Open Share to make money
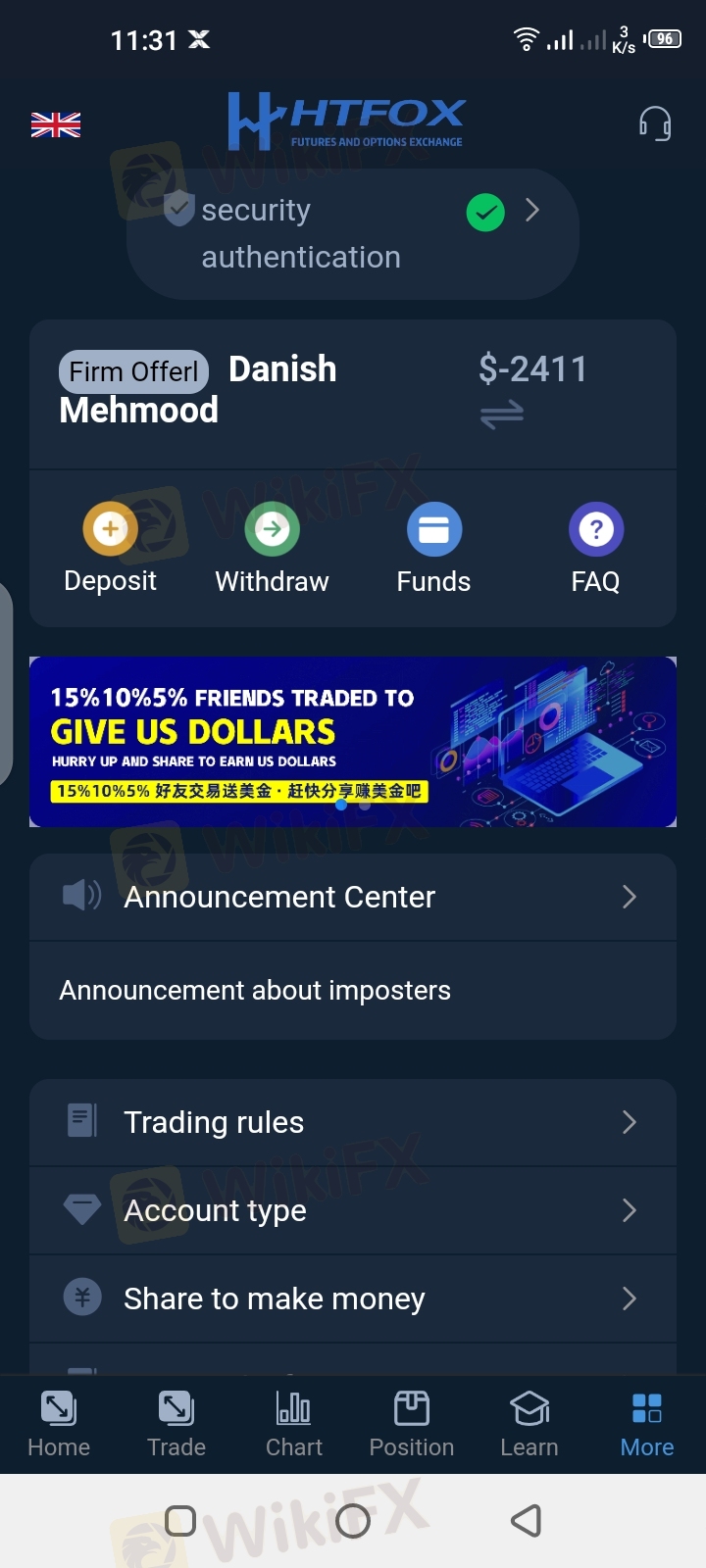This screenshot has height=1568, width=706. click(x=353, y=1298)
